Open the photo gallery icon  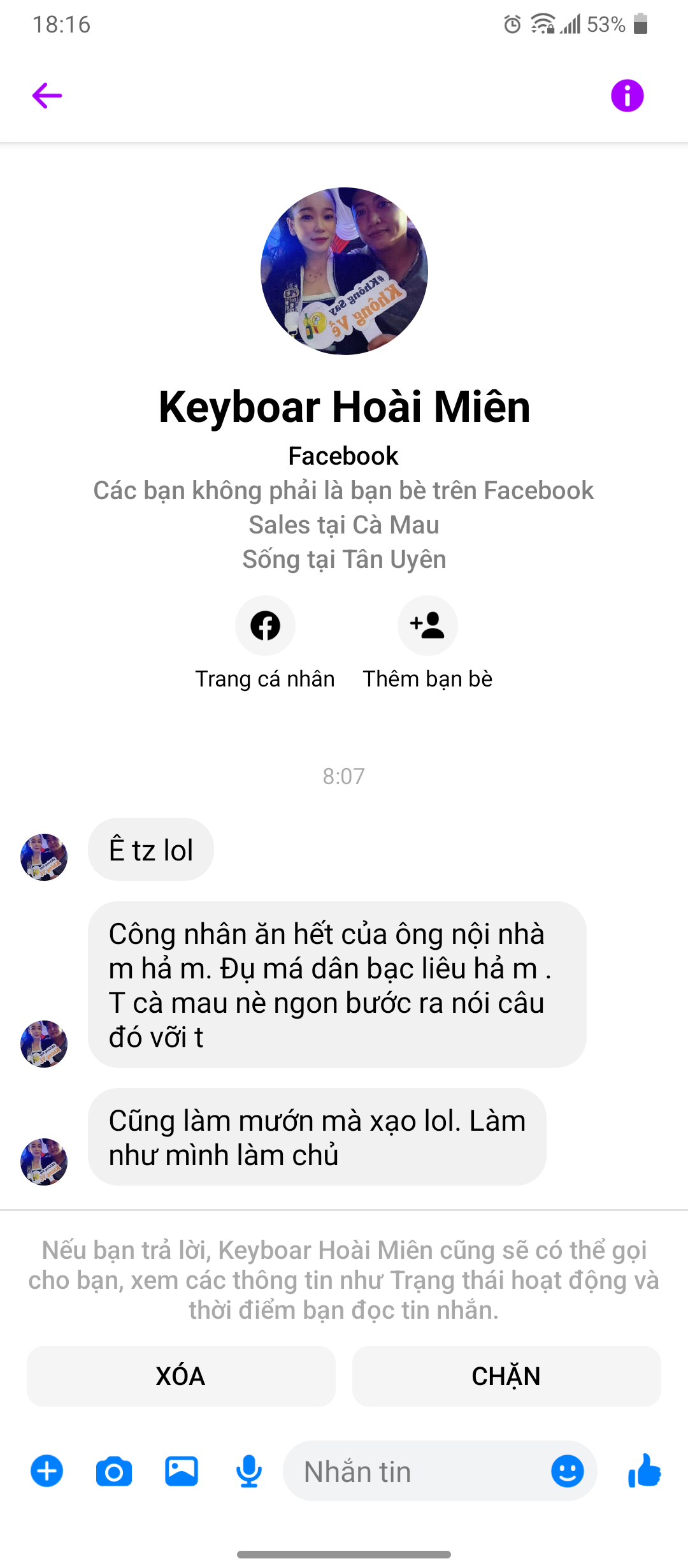click(x=182, y=1471)
